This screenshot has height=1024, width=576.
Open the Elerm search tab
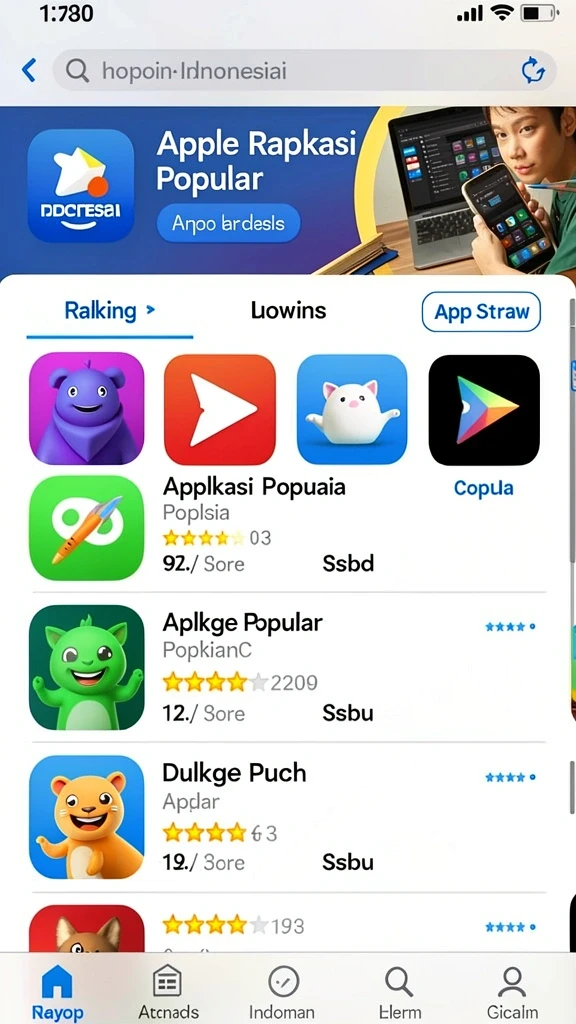click(x=400, y=992)
